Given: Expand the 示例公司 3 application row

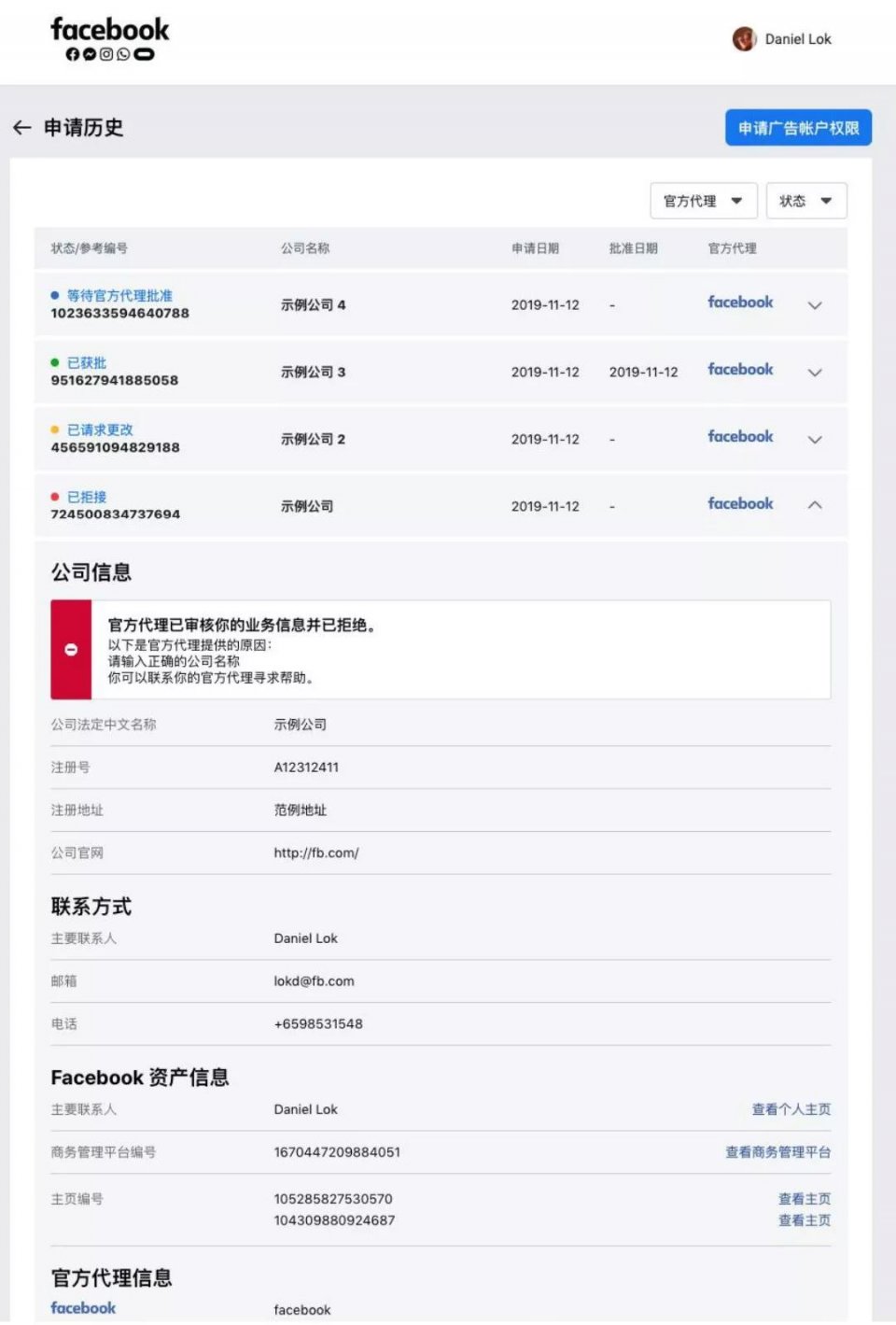Looking at the screenshot, I should [x=815, y=373].
